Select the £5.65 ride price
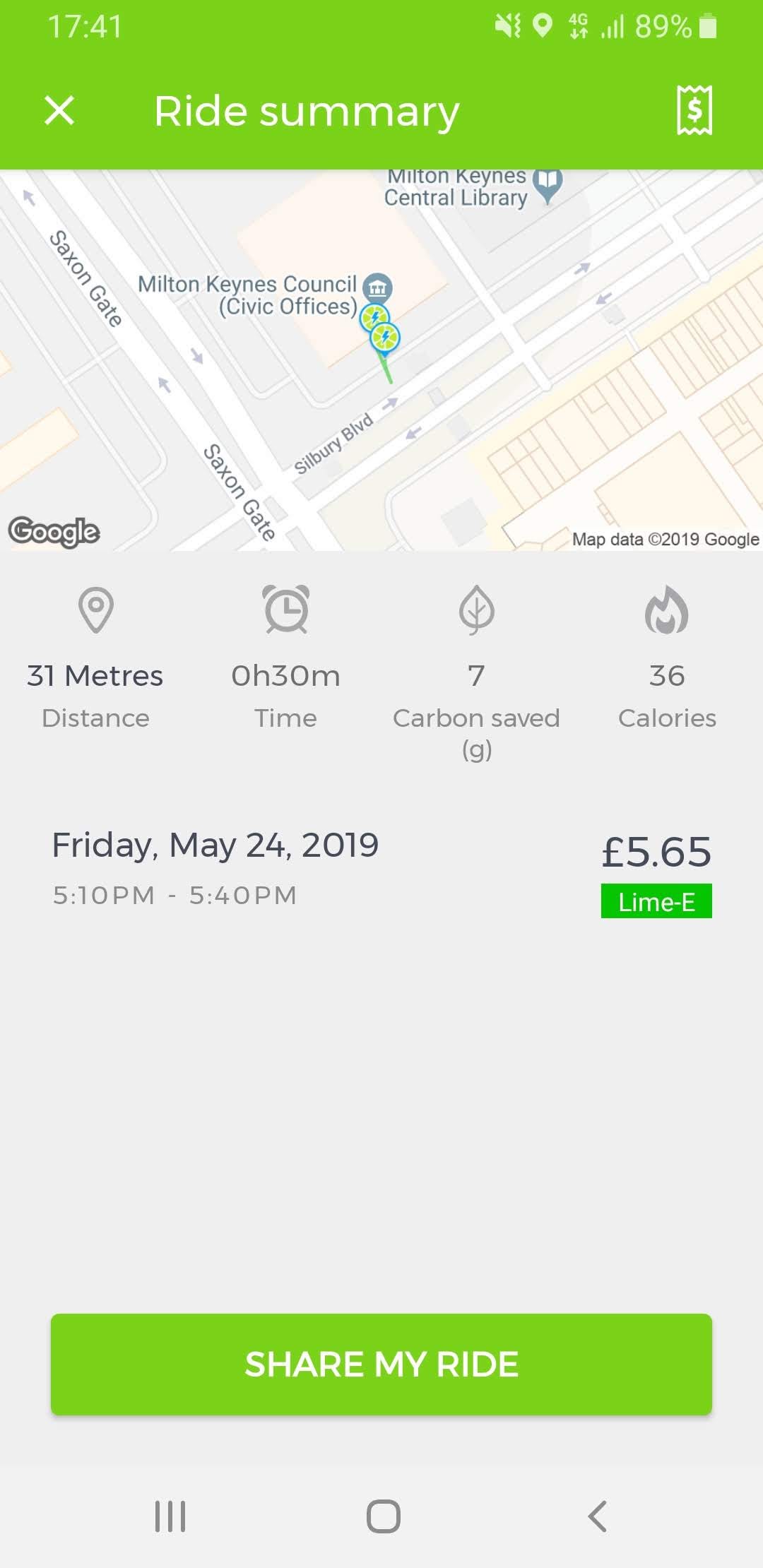 tap(657, 851)
